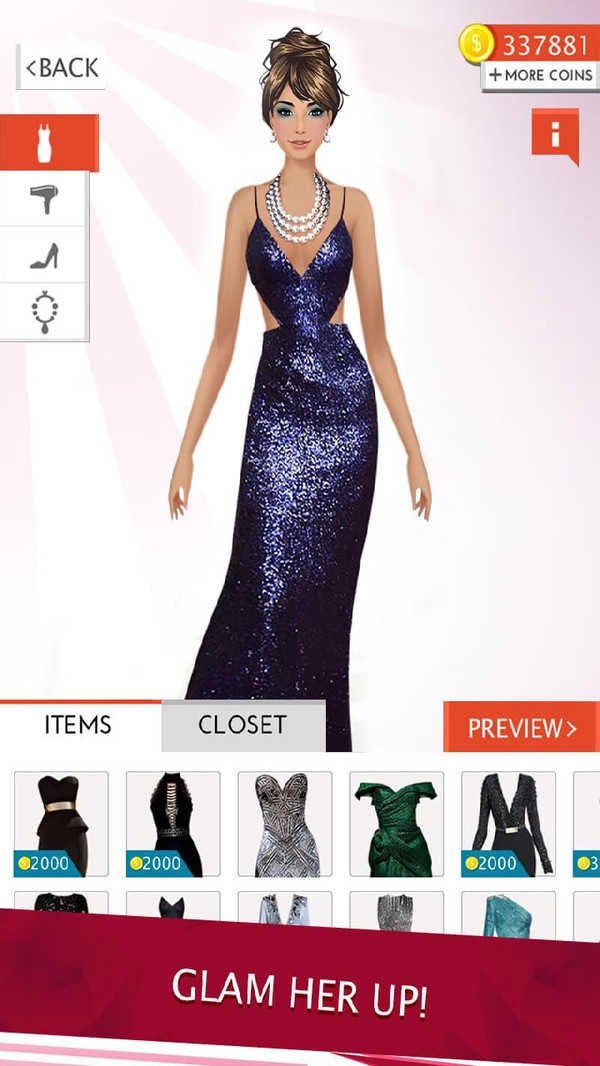Select the black long-sleeve outfit with gold belt
Screen dimensions: 600x1066
coord(508,823)
